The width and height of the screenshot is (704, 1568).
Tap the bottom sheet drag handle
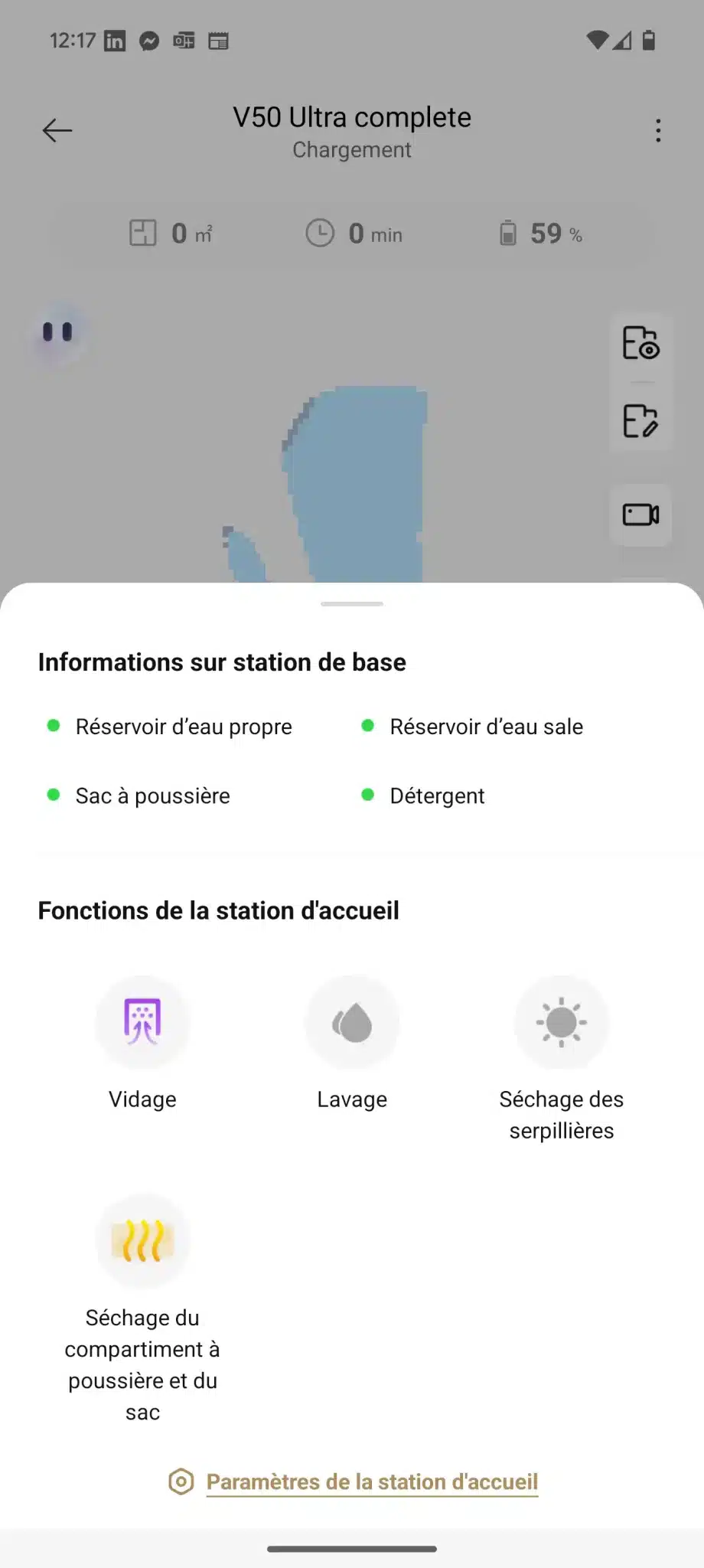(x=352, y=604)
